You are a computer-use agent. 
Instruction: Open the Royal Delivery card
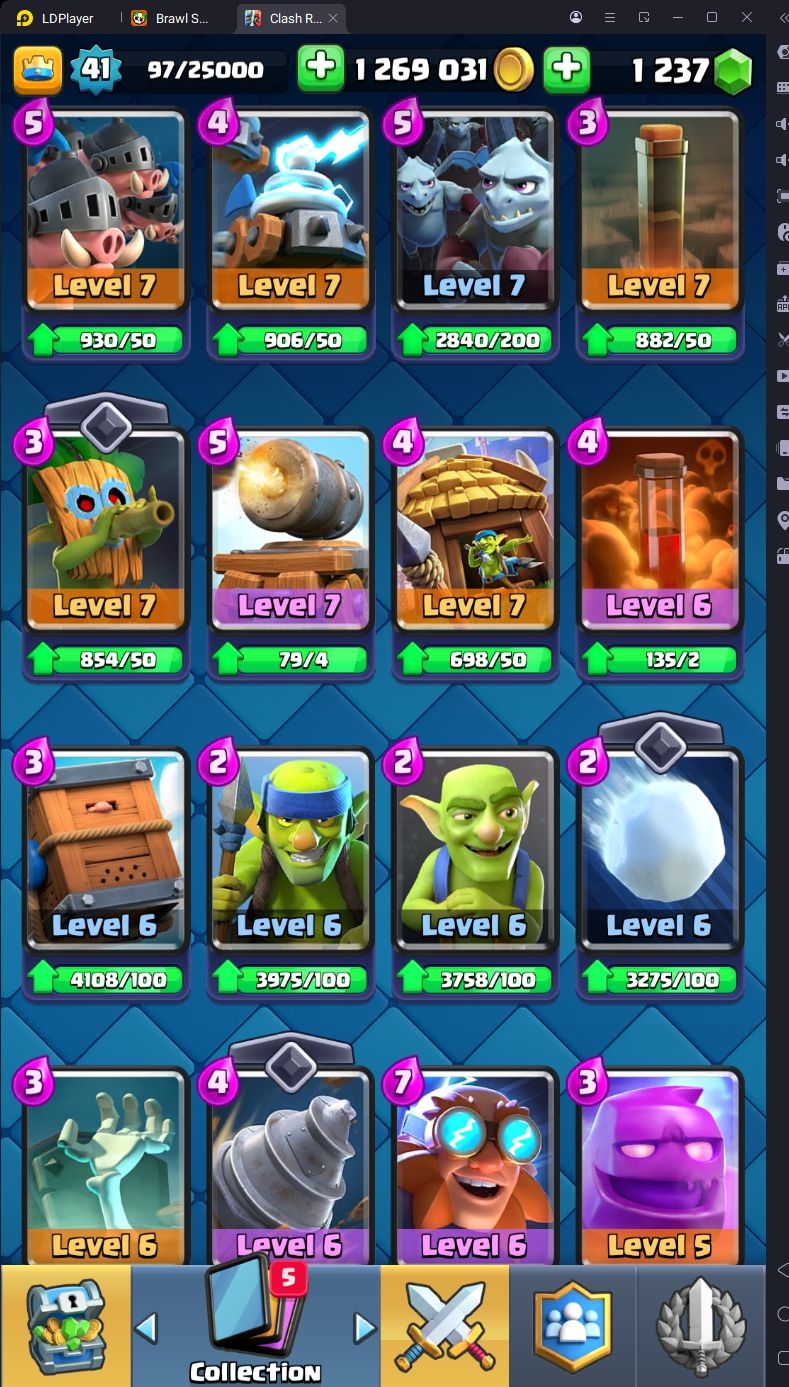click(x=105, y=850)
